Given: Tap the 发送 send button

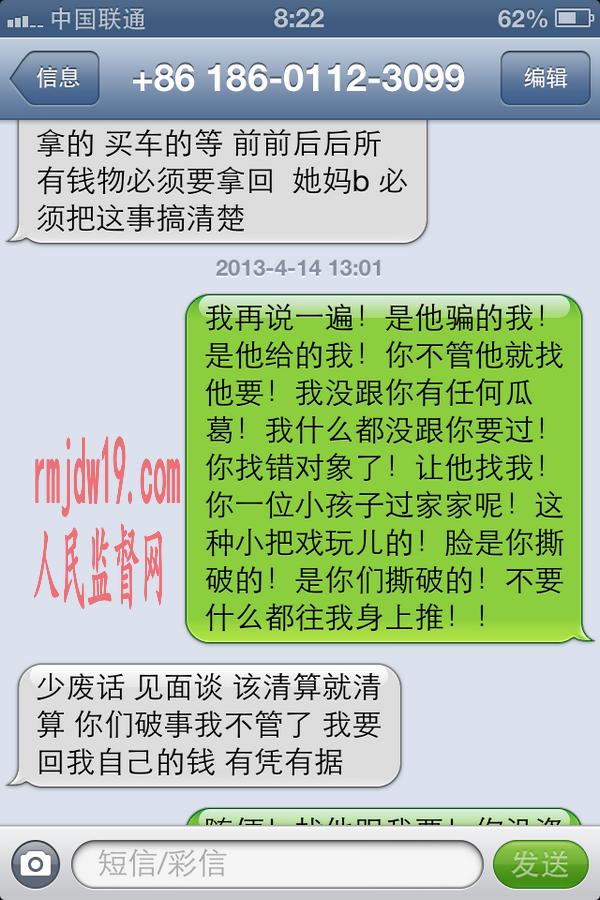Looking at the screenshot, I should click(541, 863).
